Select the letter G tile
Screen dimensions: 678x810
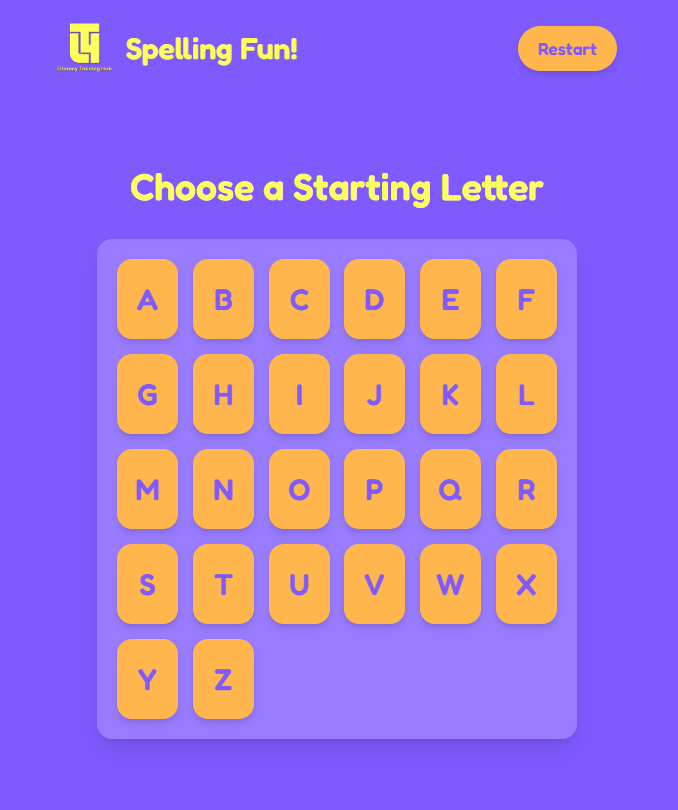pyautogui.click(x=147, y=394)
